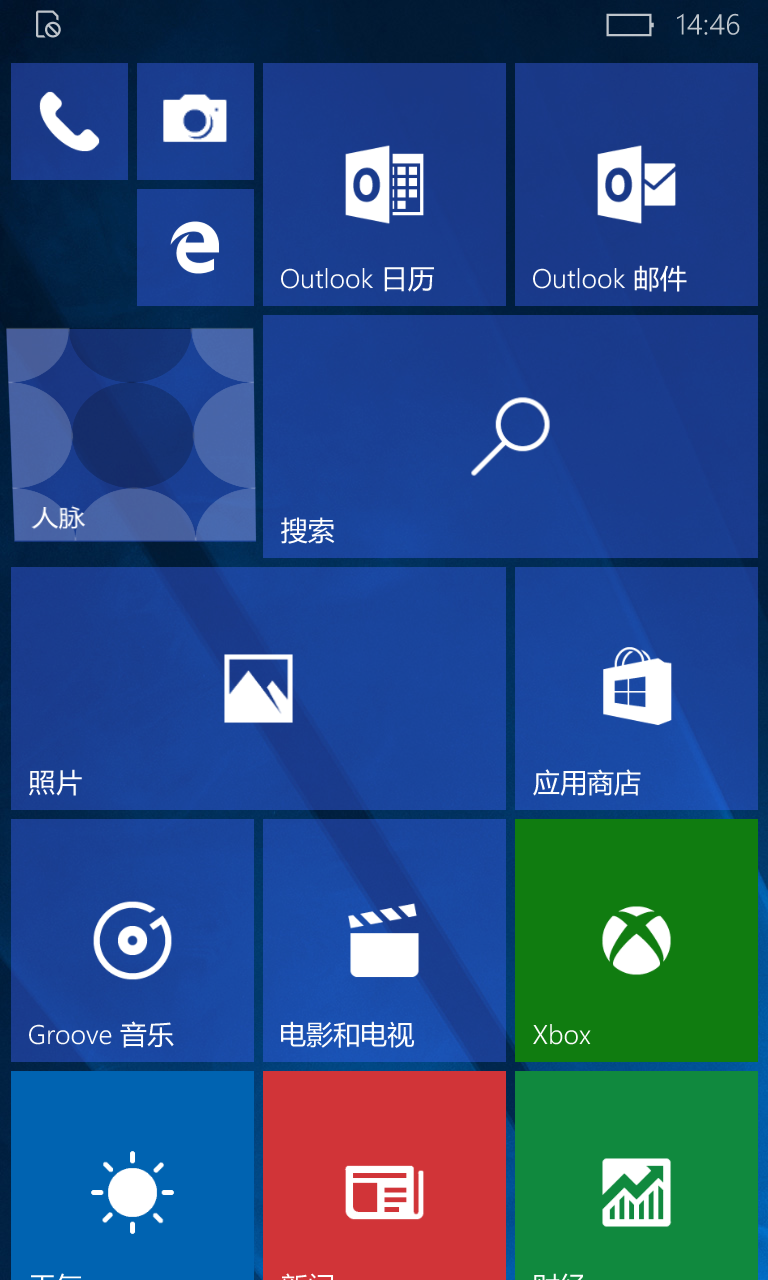Screen dimensions: 768x1280
Task: Launch the 应用商店 store tile
Action: click(x=636, y=689)
